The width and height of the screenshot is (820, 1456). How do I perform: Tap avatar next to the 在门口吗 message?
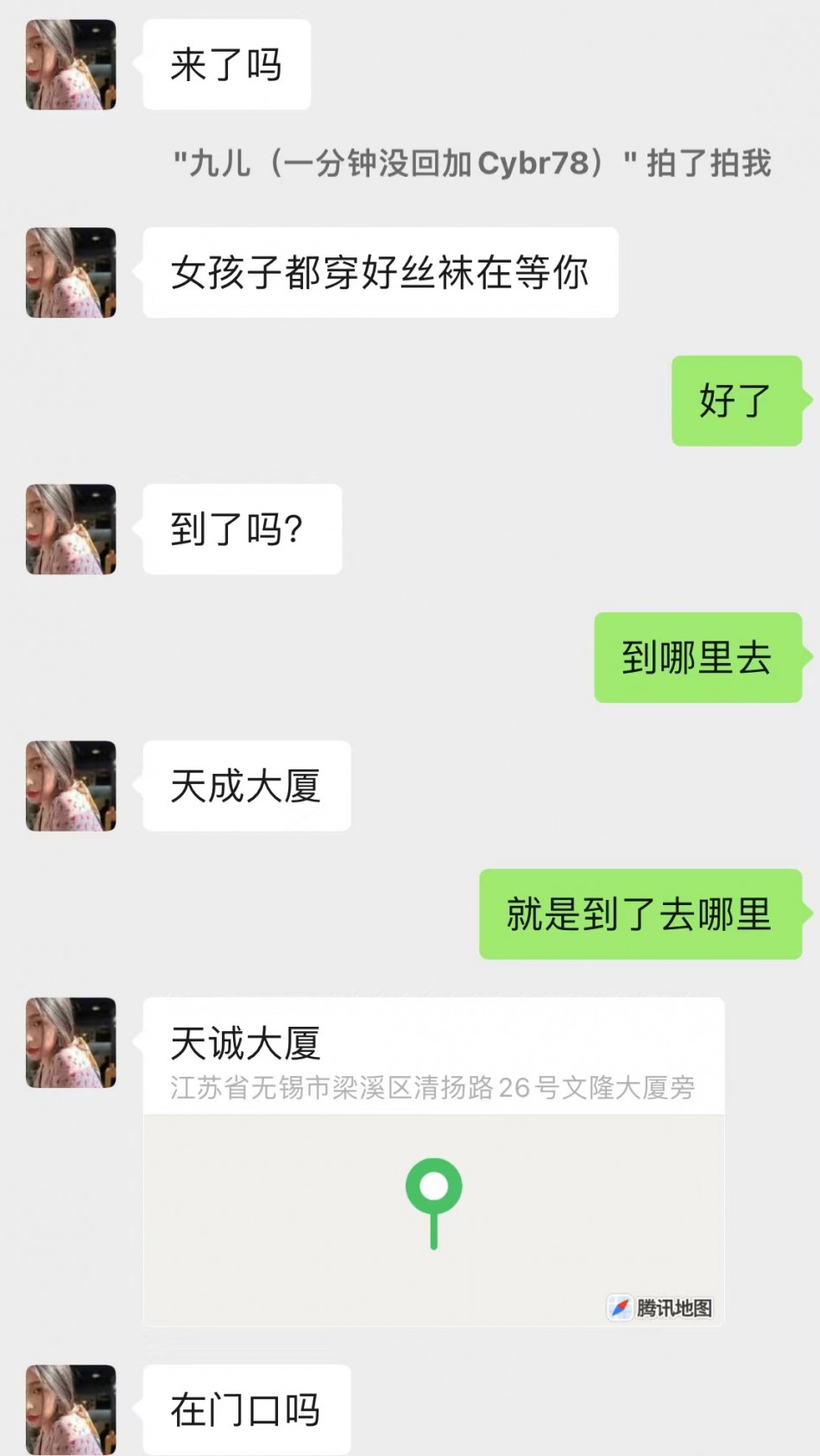click(x=71, y=1409)
